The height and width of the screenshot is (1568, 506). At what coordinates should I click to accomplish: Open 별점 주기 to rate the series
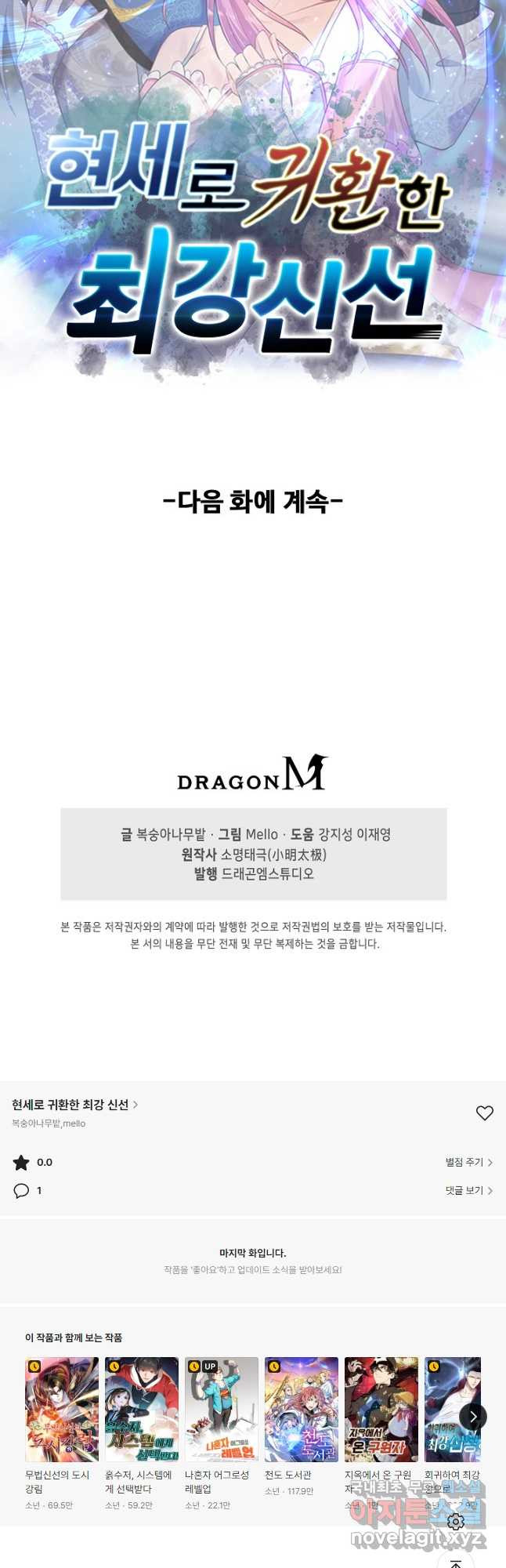[468, 1163]
